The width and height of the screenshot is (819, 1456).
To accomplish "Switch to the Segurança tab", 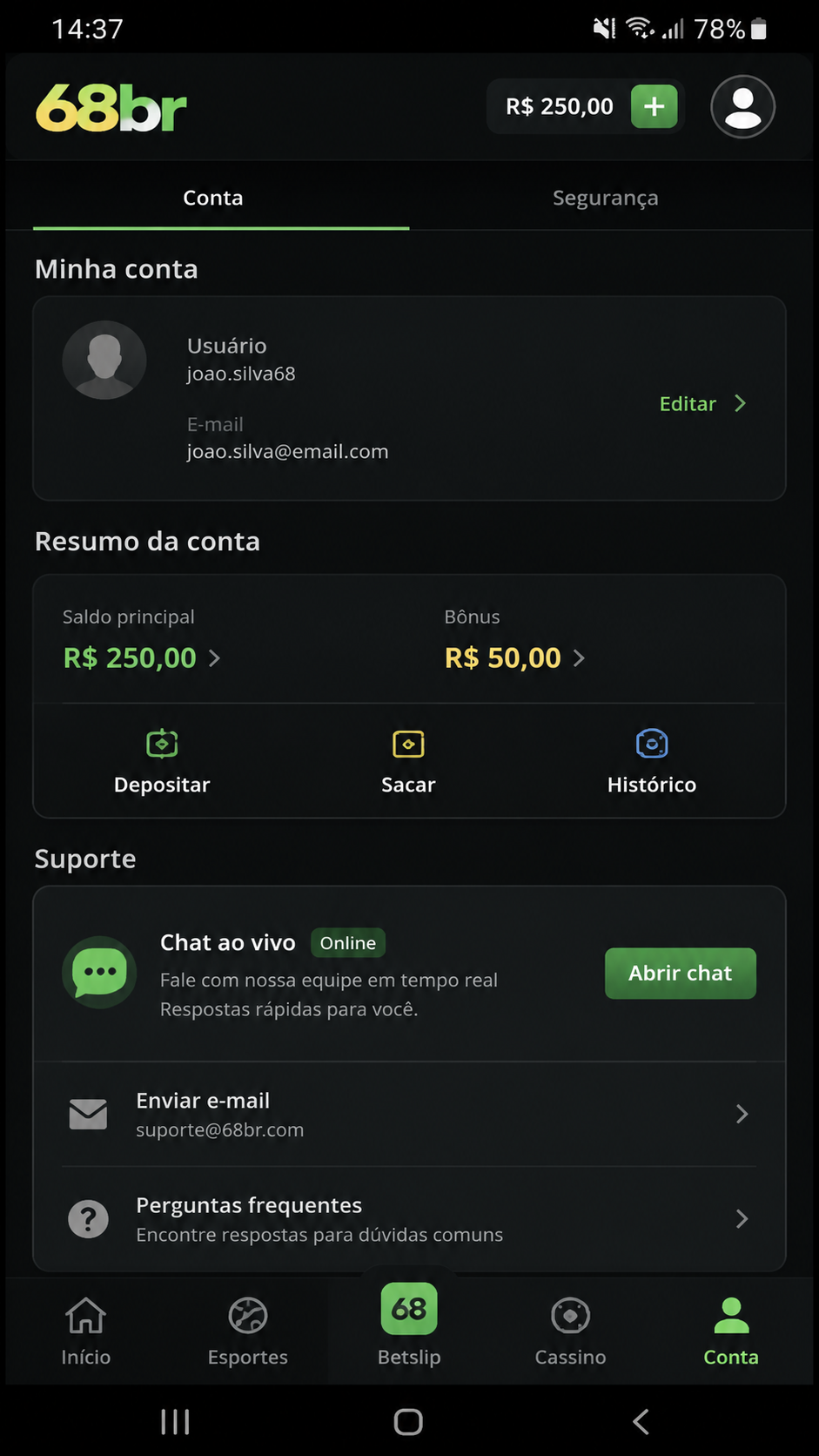I will (606, 198).
